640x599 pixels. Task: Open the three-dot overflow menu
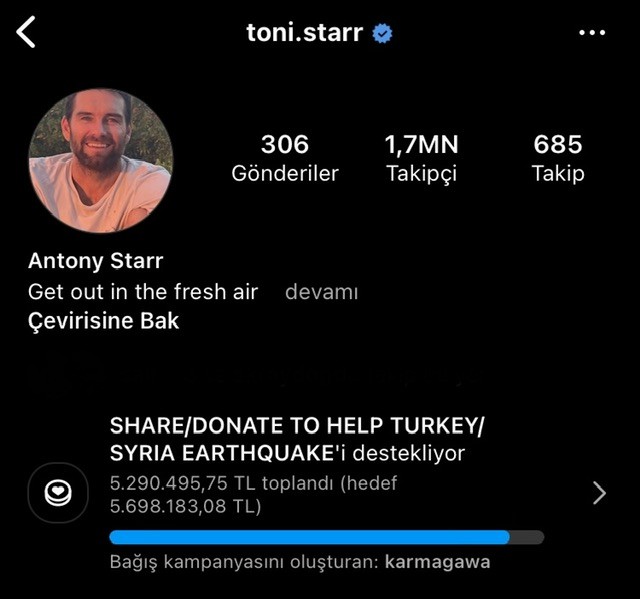[592, 33]
